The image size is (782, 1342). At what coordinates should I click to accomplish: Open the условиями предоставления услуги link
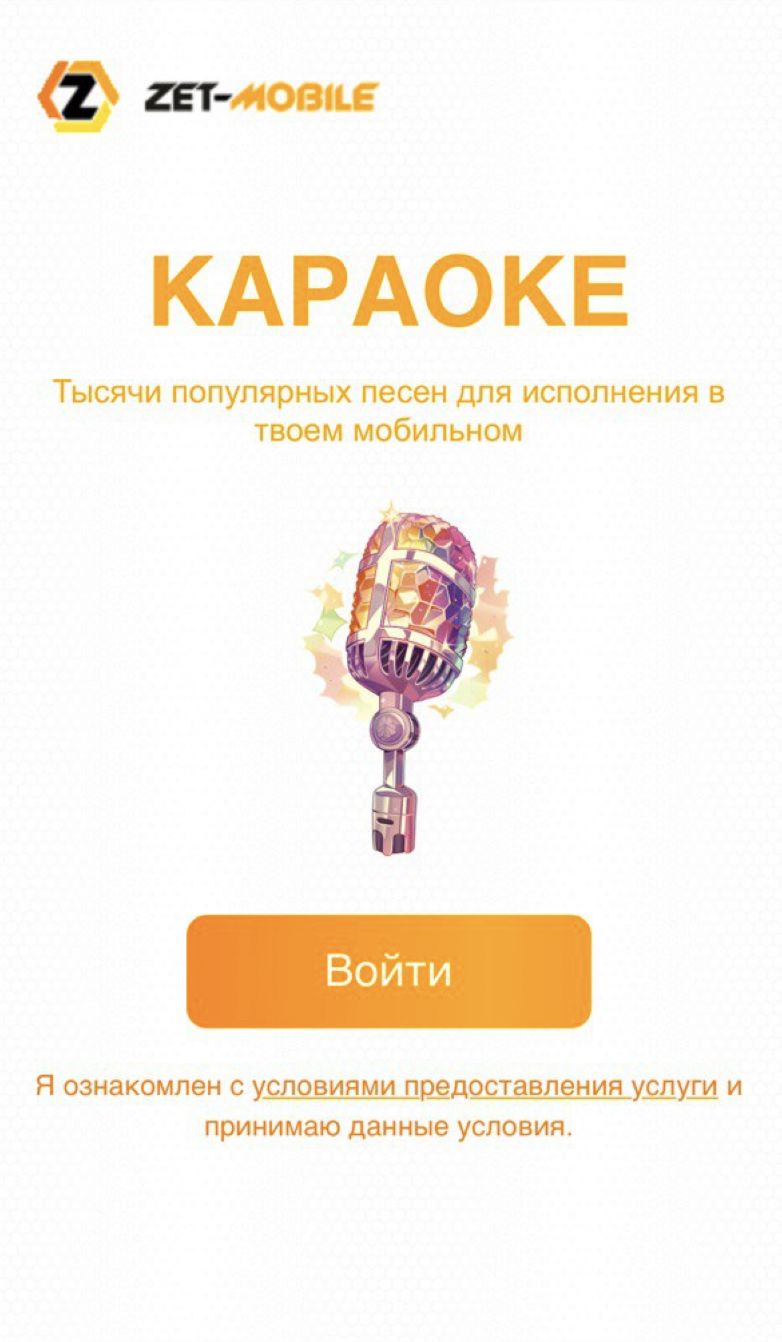pos(485,1086)
